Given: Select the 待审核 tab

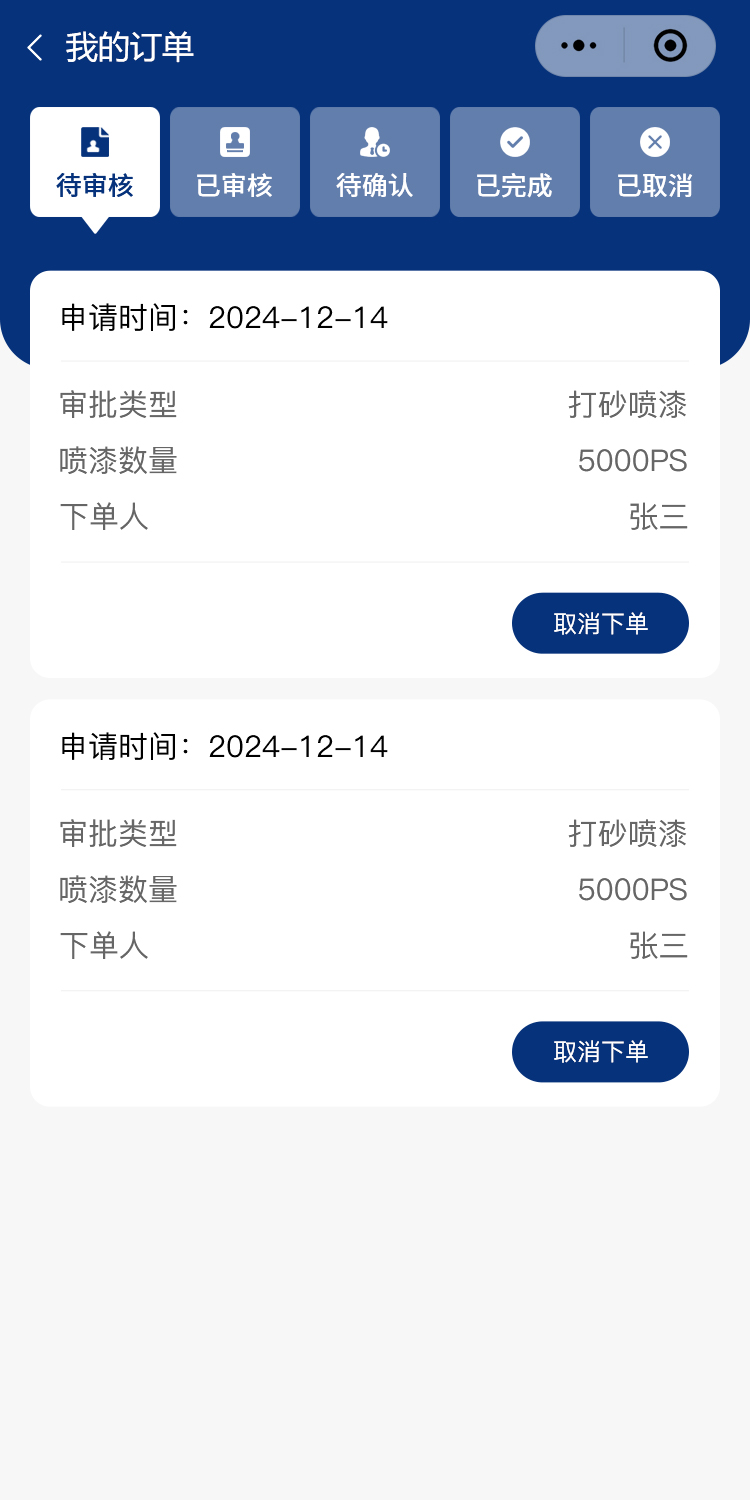Looking at the screenshot, I should 95,162.
